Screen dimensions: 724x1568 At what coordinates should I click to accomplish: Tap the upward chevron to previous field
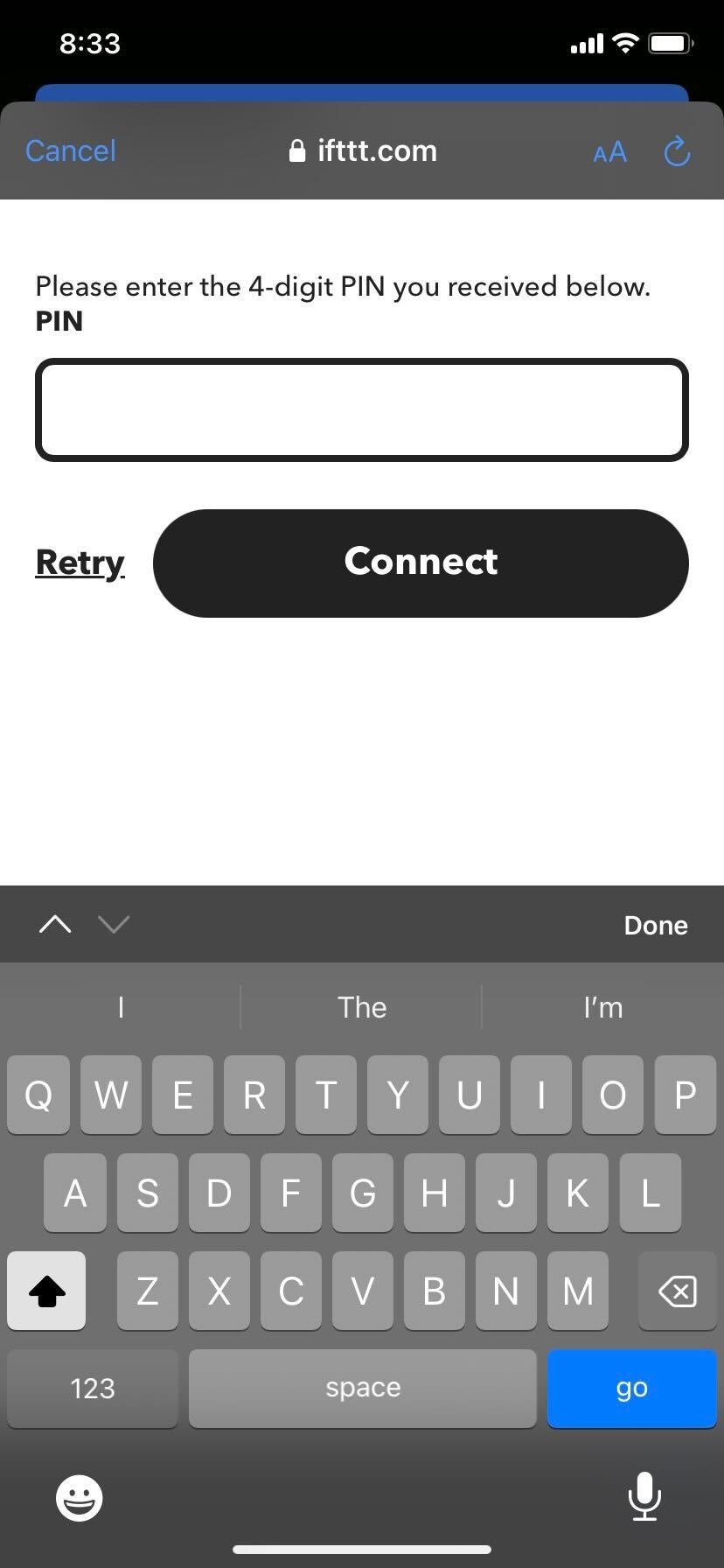coord(54,924)
